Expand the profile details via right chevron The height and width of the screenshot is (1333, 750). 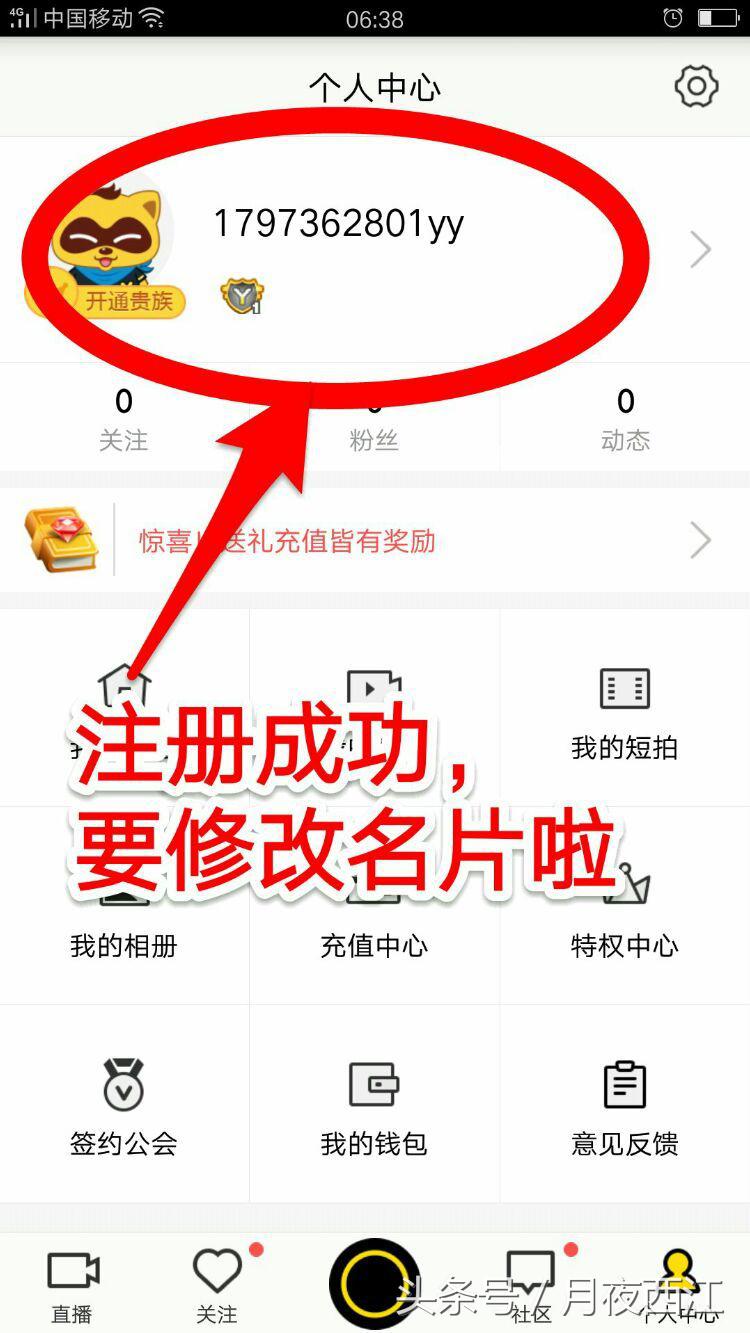pyautogui.click(x=700, y=250)
